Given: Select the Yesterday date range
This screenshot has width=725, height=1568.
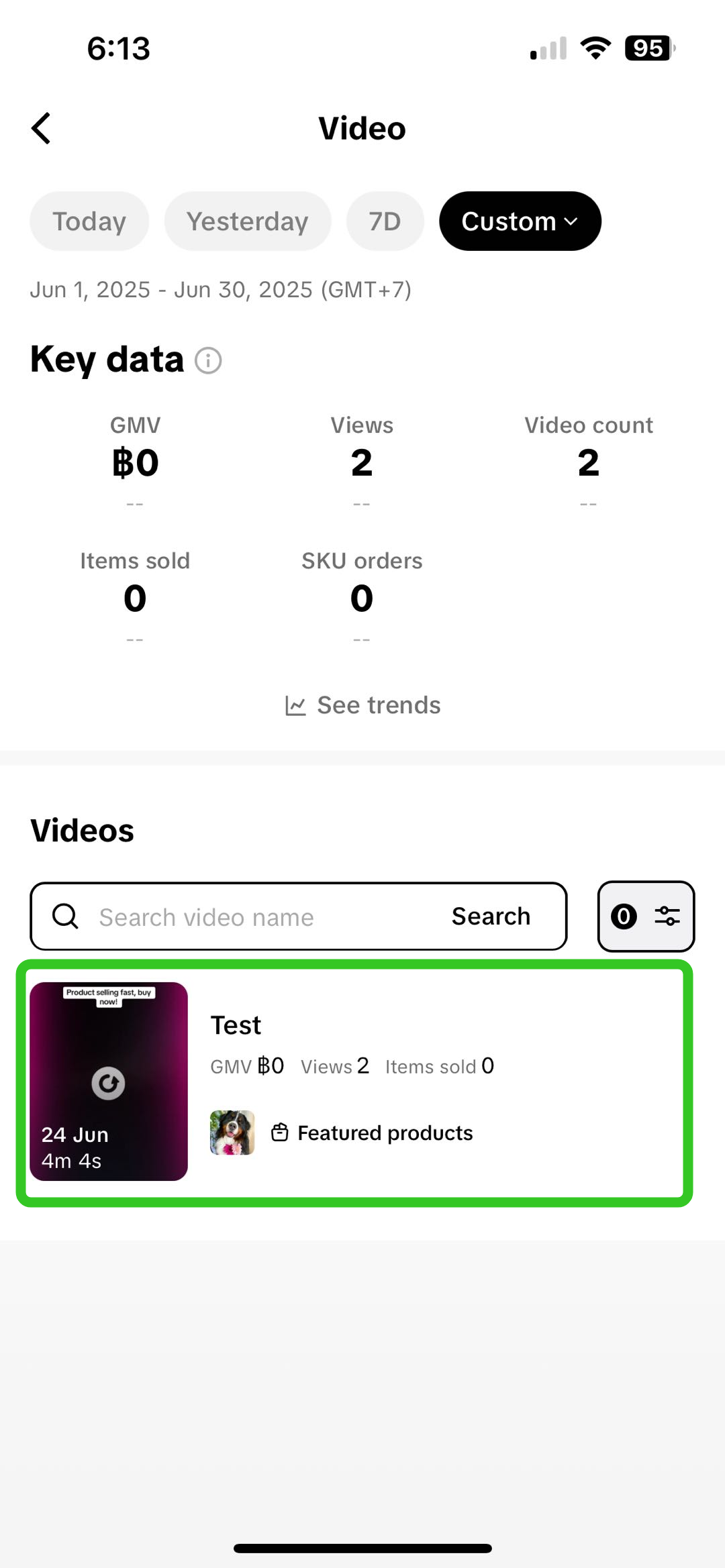Looking at the screenshot, I should (x=247, y=221).
